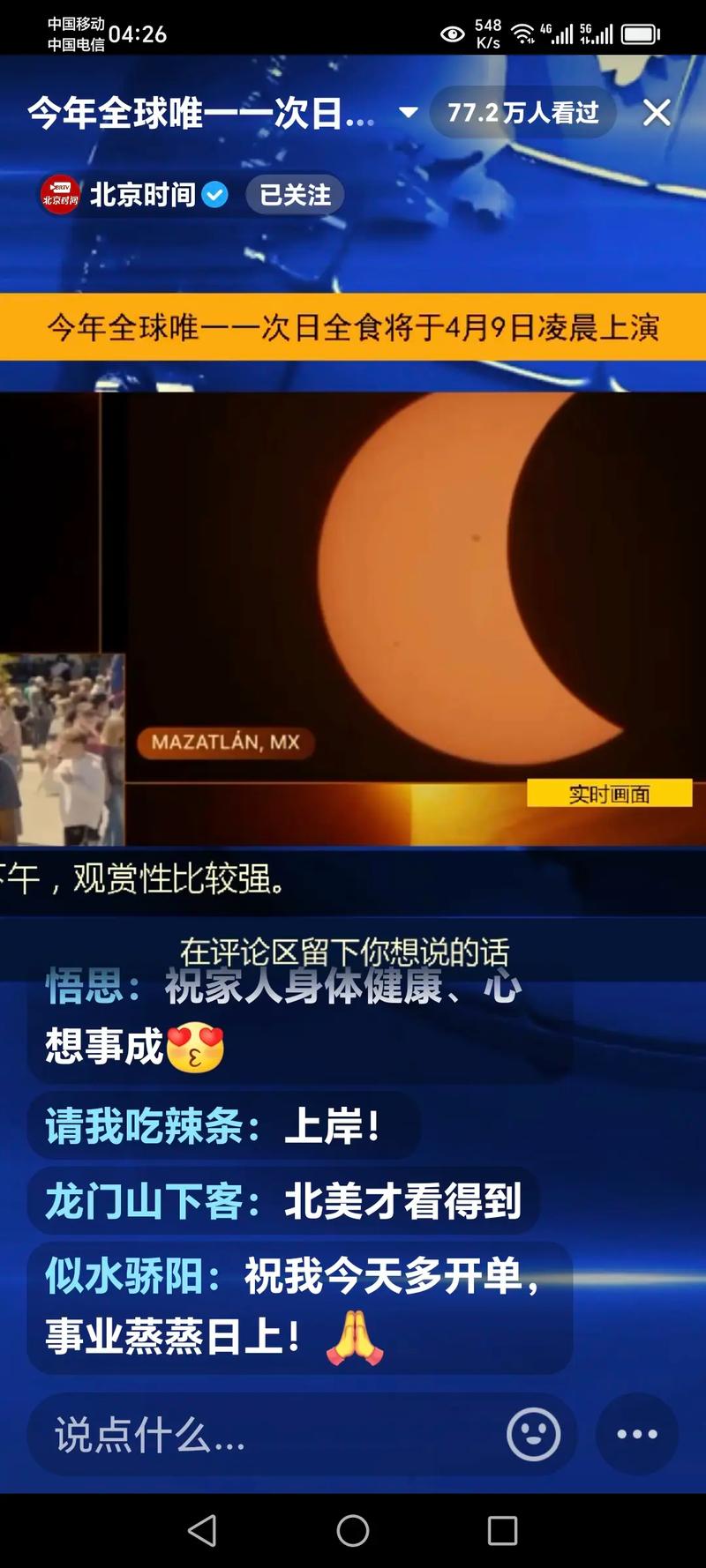The height and width of the screenshot is (1568, 706).
Task: Open 龙门山下客's comment
Action: point(282,1201)
